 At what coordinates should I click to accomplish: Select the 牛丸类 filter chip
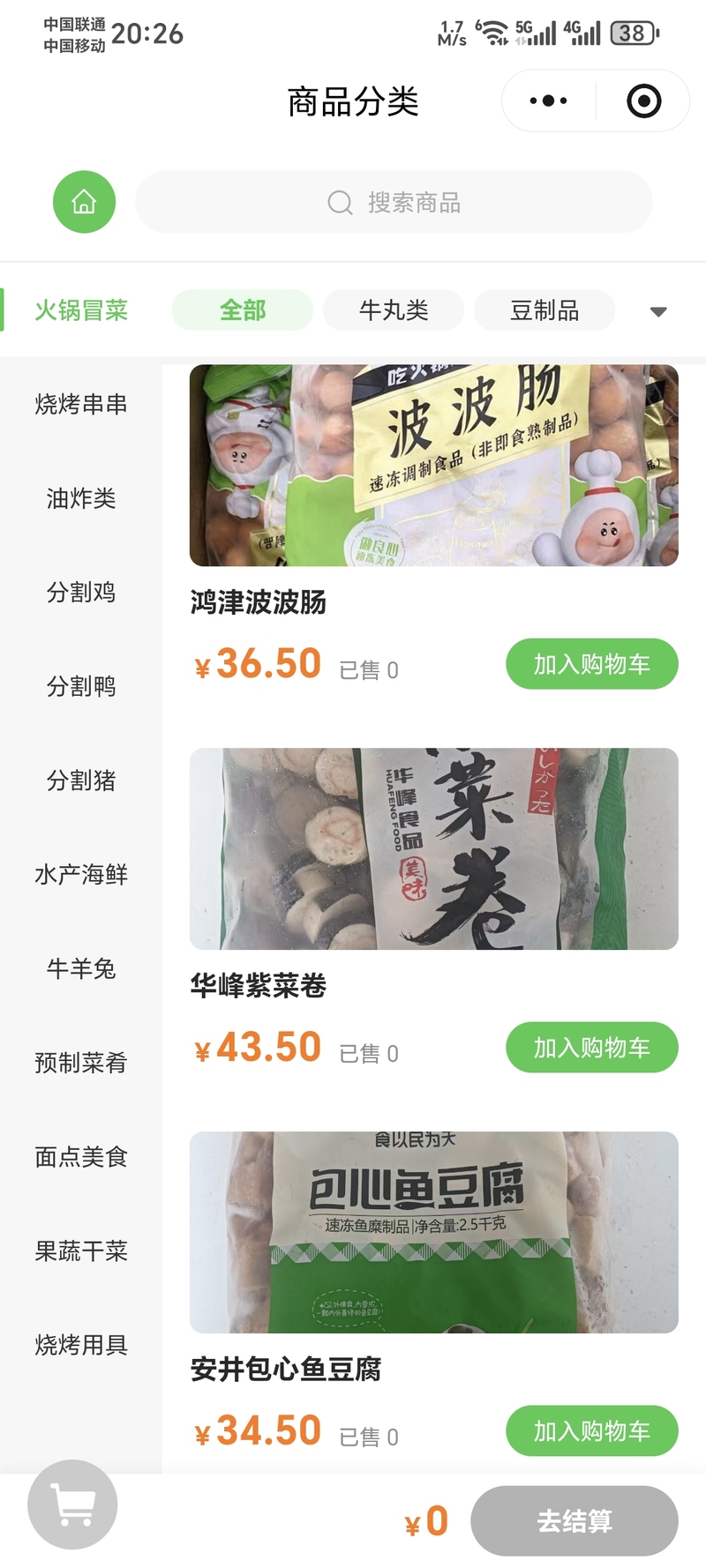394,310
